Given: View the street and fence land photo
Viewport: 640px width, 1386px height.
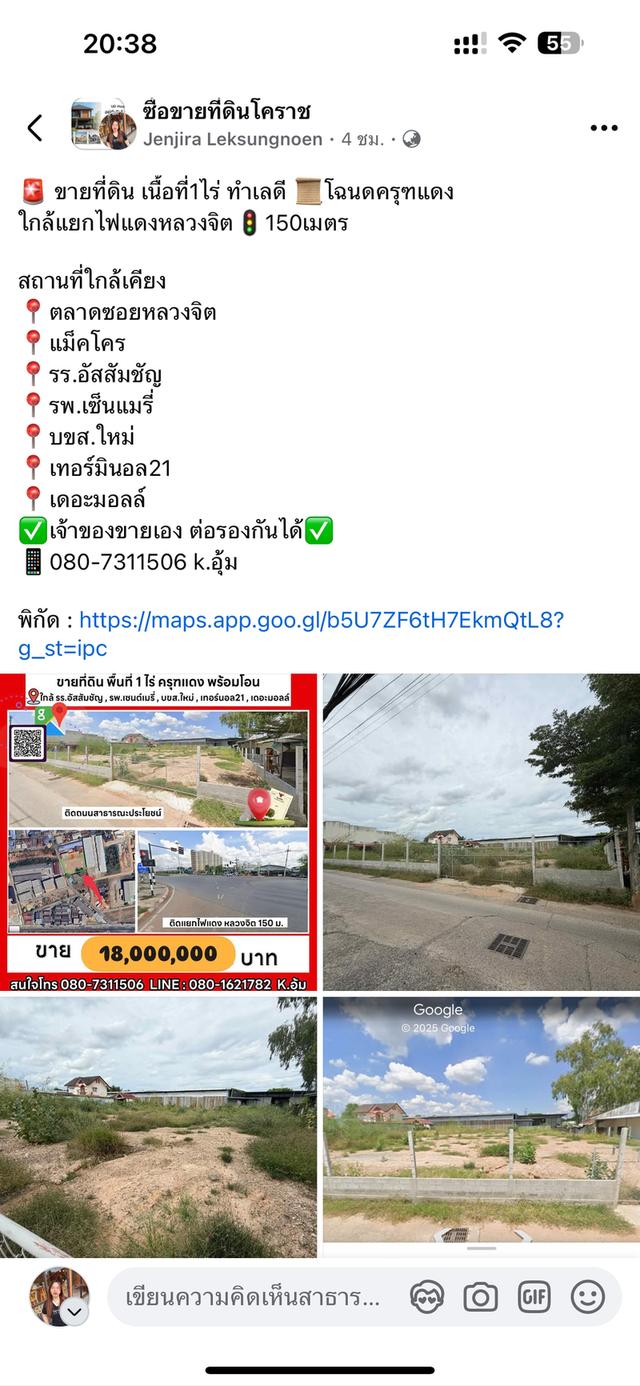Looking at the screenshot, I should 481,832.
